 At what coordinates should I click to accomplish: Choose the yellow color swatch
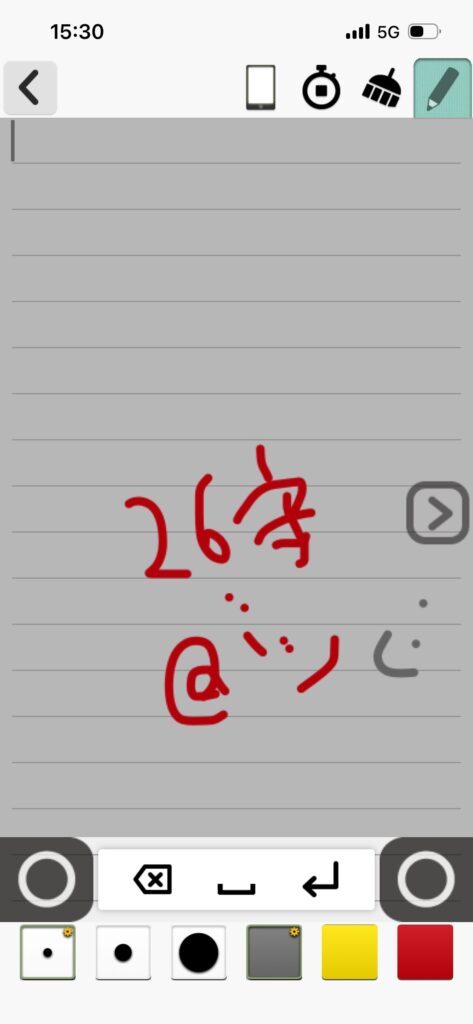coord(350,952)
